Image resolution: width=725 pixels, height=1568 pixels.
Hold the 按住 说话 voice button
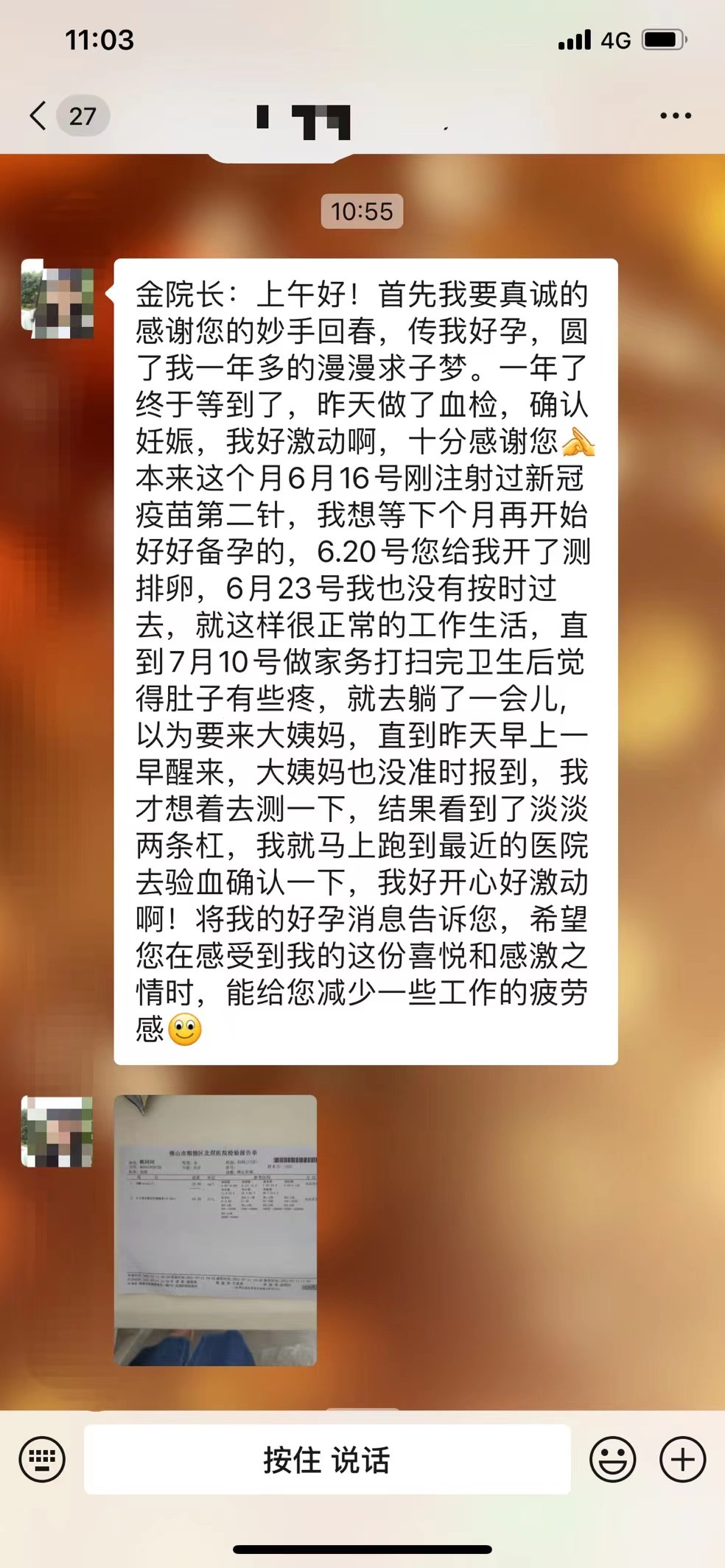[327, 1459]
